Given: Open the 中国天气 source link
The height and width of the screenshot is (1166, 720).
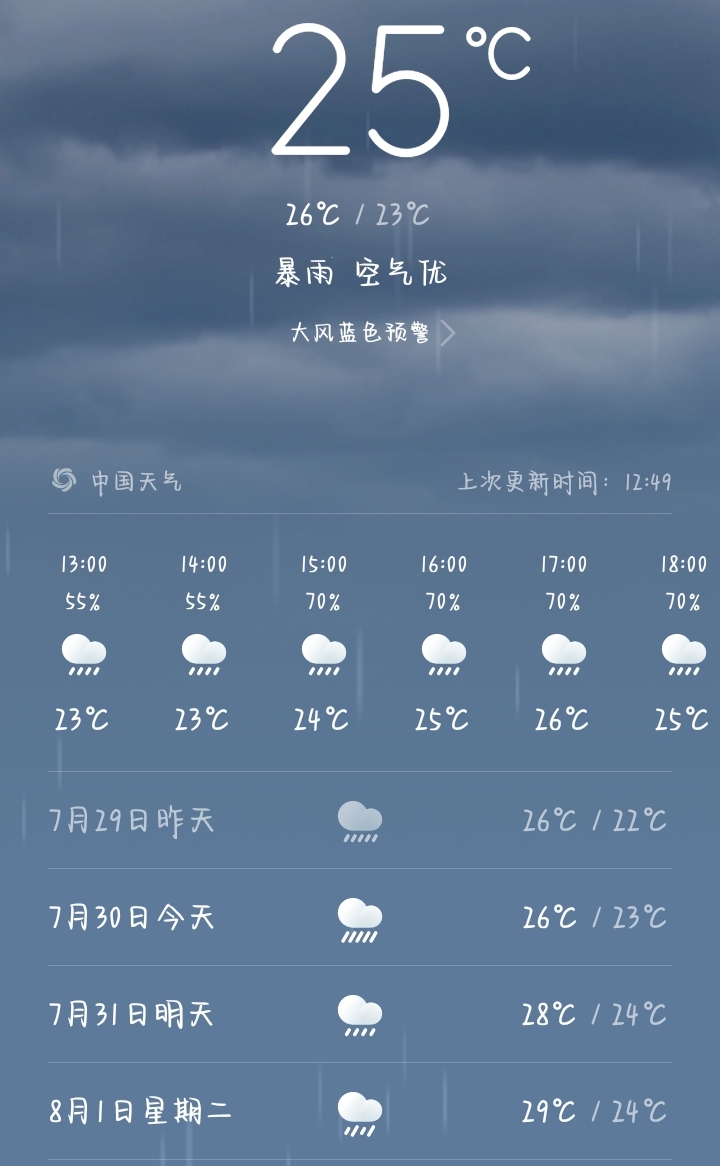Looking at the screenshot, I should (117, 481).
